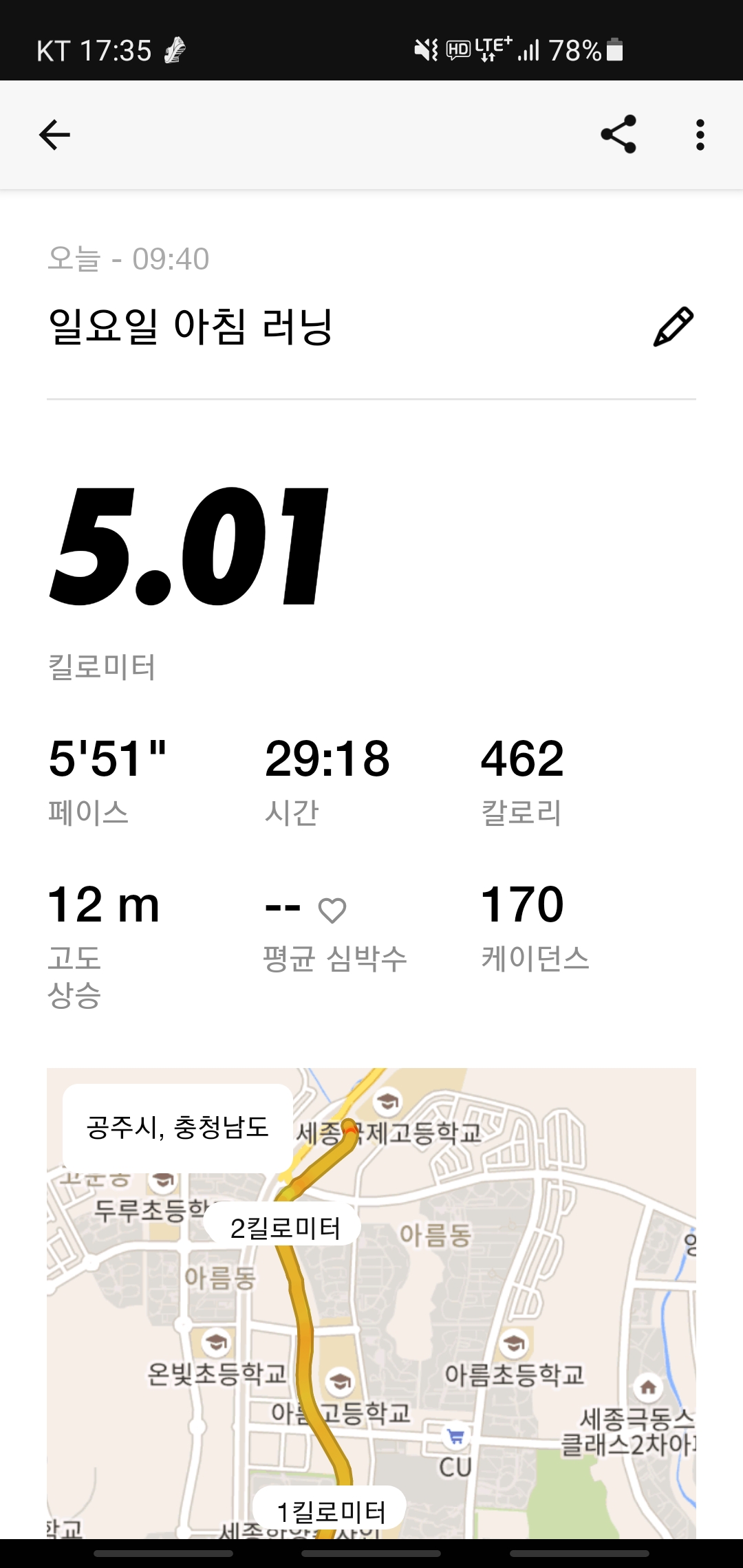743x1568 pixels.
Task: Go back using the arrow icon
Action: tap(55, 135)
